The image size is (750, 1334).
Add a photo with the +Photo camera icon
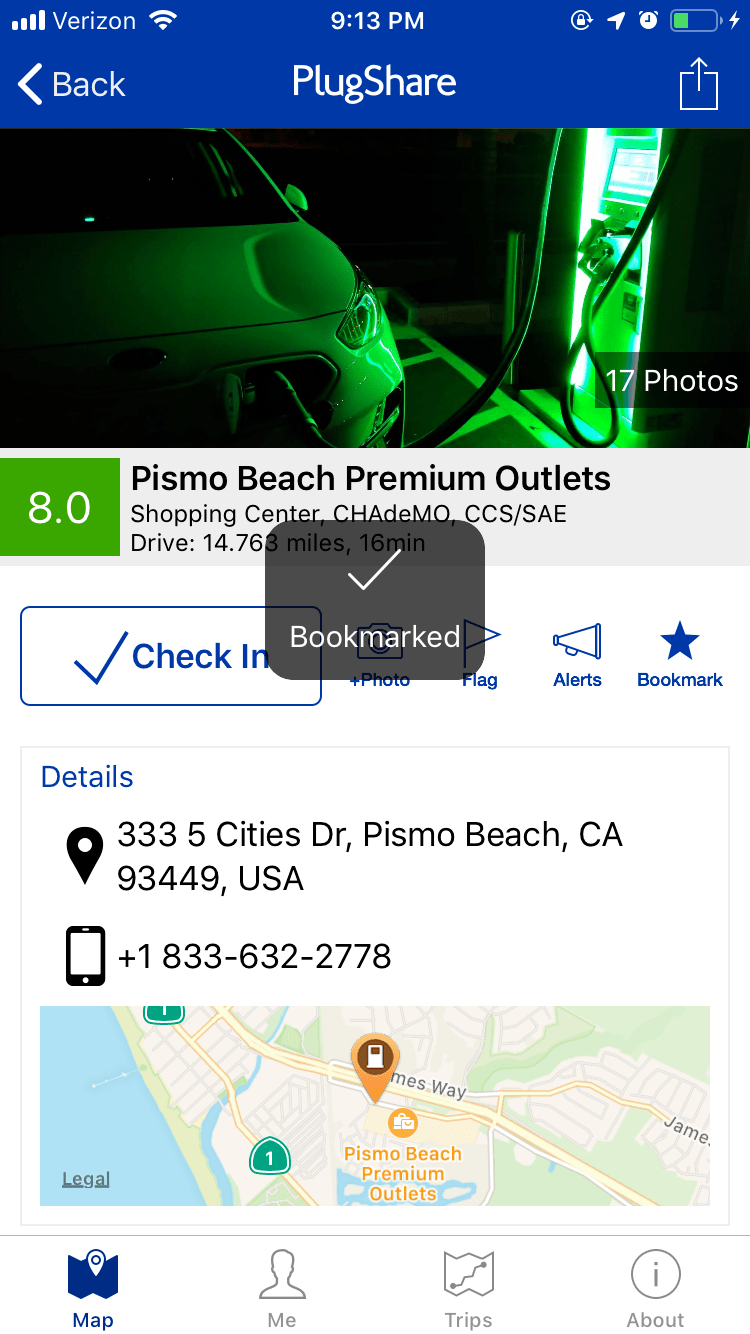380,645
